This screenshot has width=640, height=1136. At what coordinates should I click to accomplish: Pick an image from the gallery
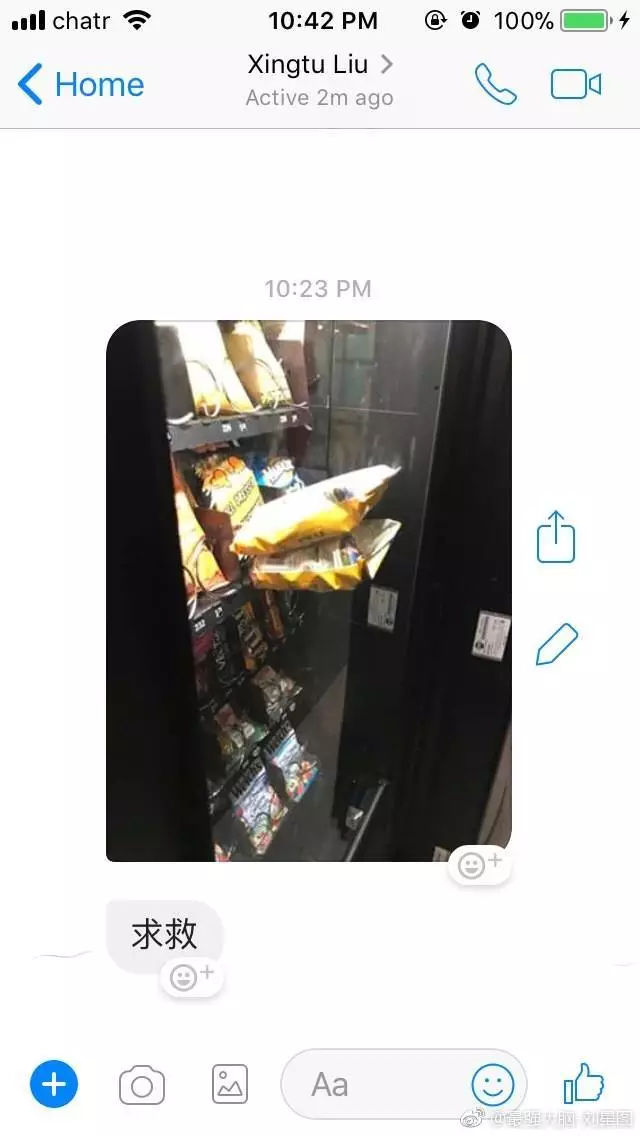[230, 1084]
